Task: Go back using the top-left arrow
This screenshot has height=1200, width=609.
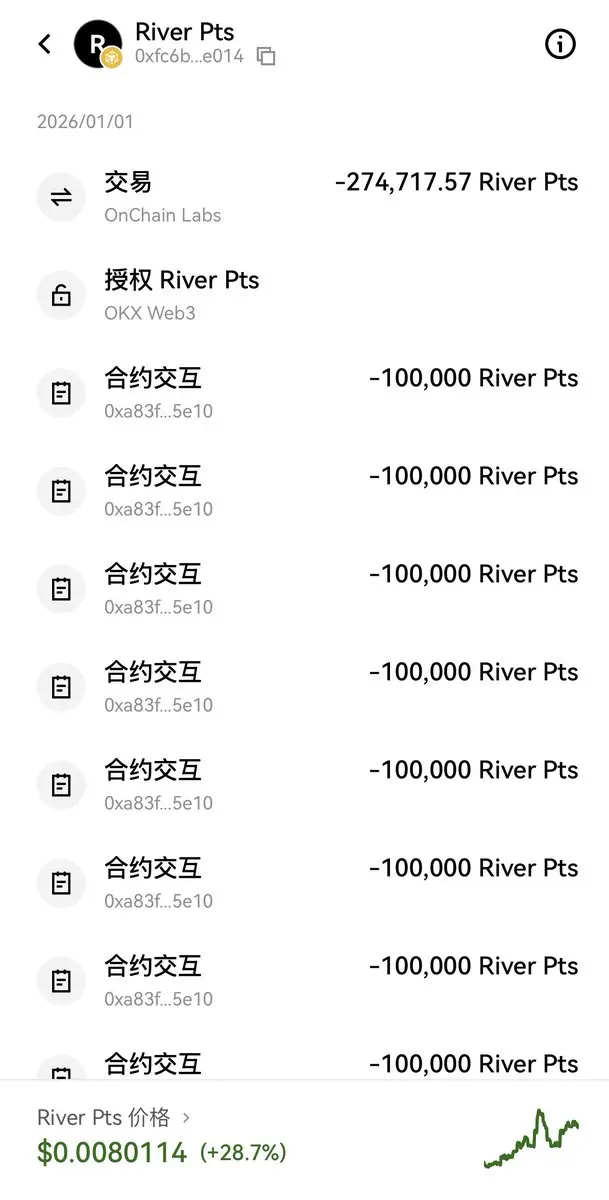Action: [x=44, y=44]
